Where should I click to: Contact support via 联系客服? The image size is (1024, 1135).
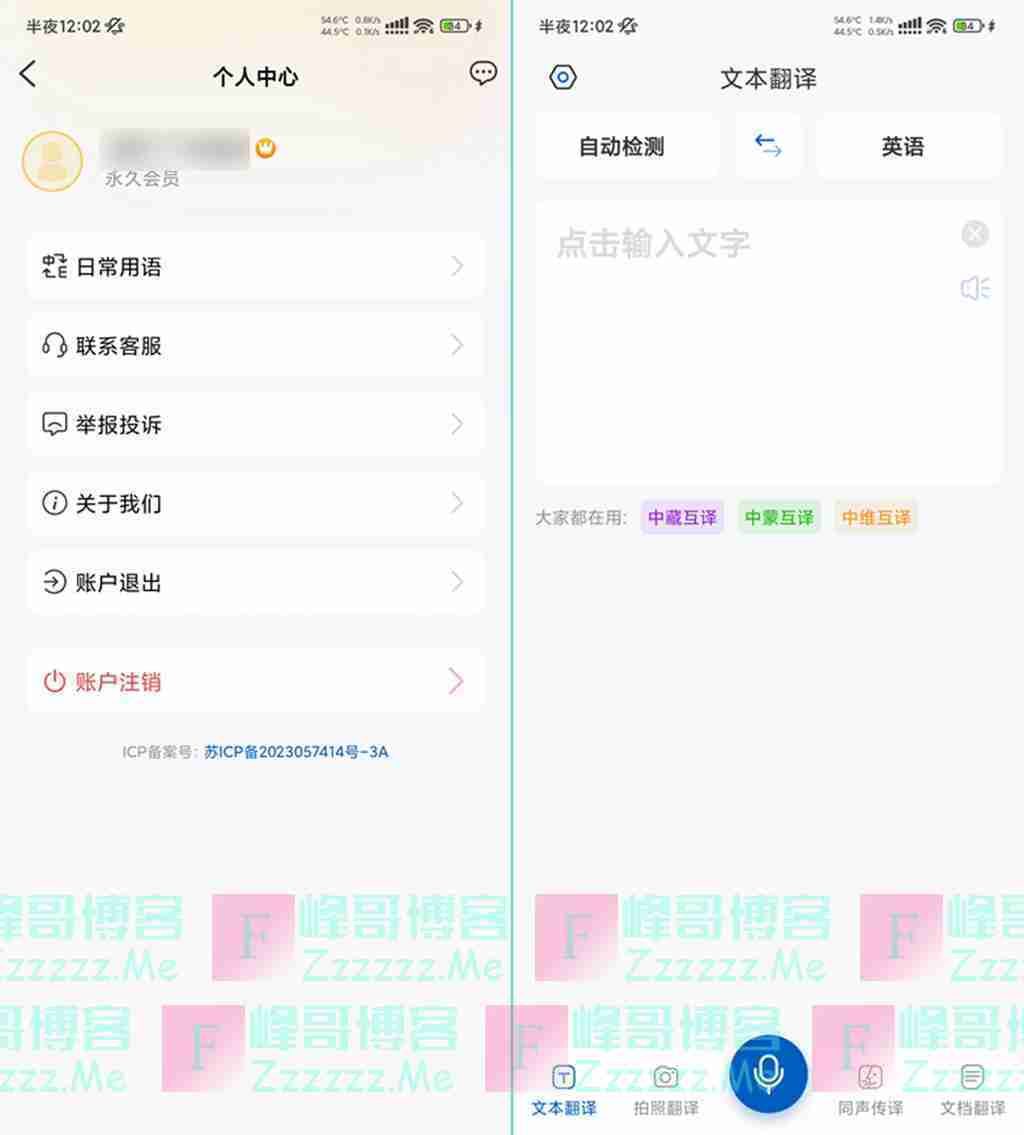click(x=255, y=346)
